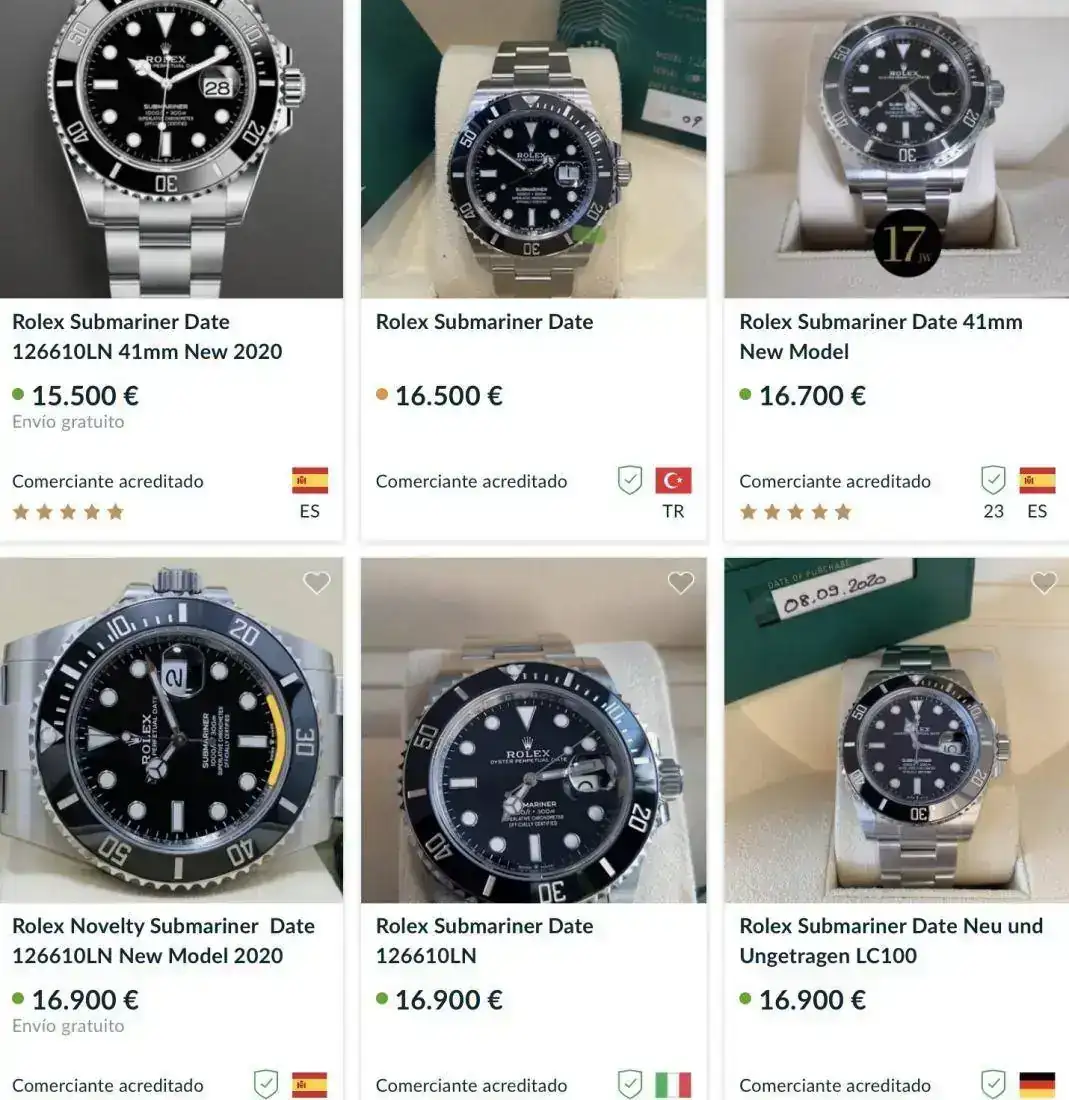The width and height of the screenshot is (1069, 1100).
Task: Open the Neu und Ungetragen LC100 listing
Action: point(890,941)
